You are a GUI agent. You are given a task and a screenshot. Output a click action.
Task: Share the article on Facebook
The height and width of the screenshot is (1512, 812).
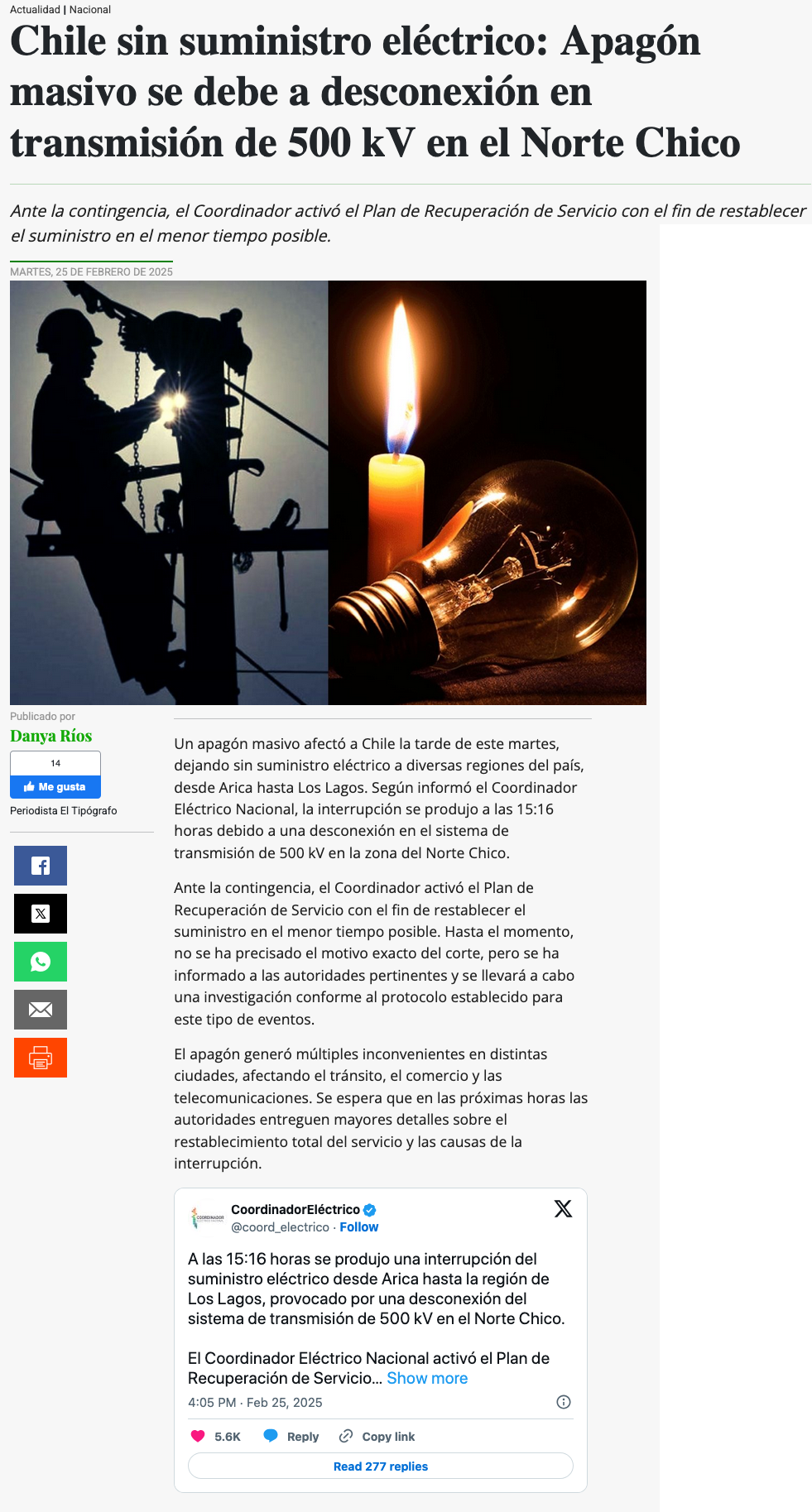click(x=41, y=866)
